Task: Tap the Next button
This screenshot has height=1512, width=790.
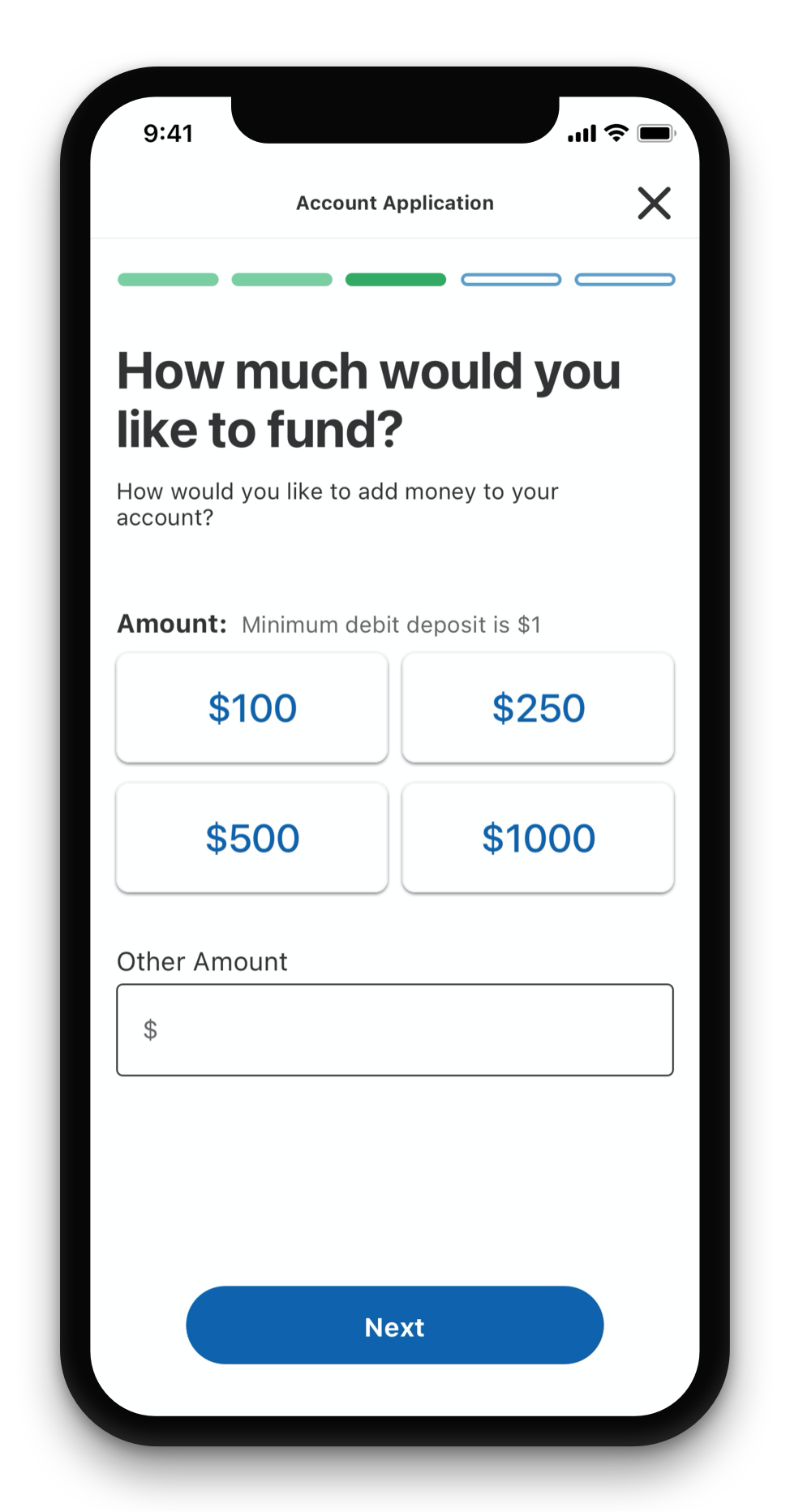Action: point(395,1325)
